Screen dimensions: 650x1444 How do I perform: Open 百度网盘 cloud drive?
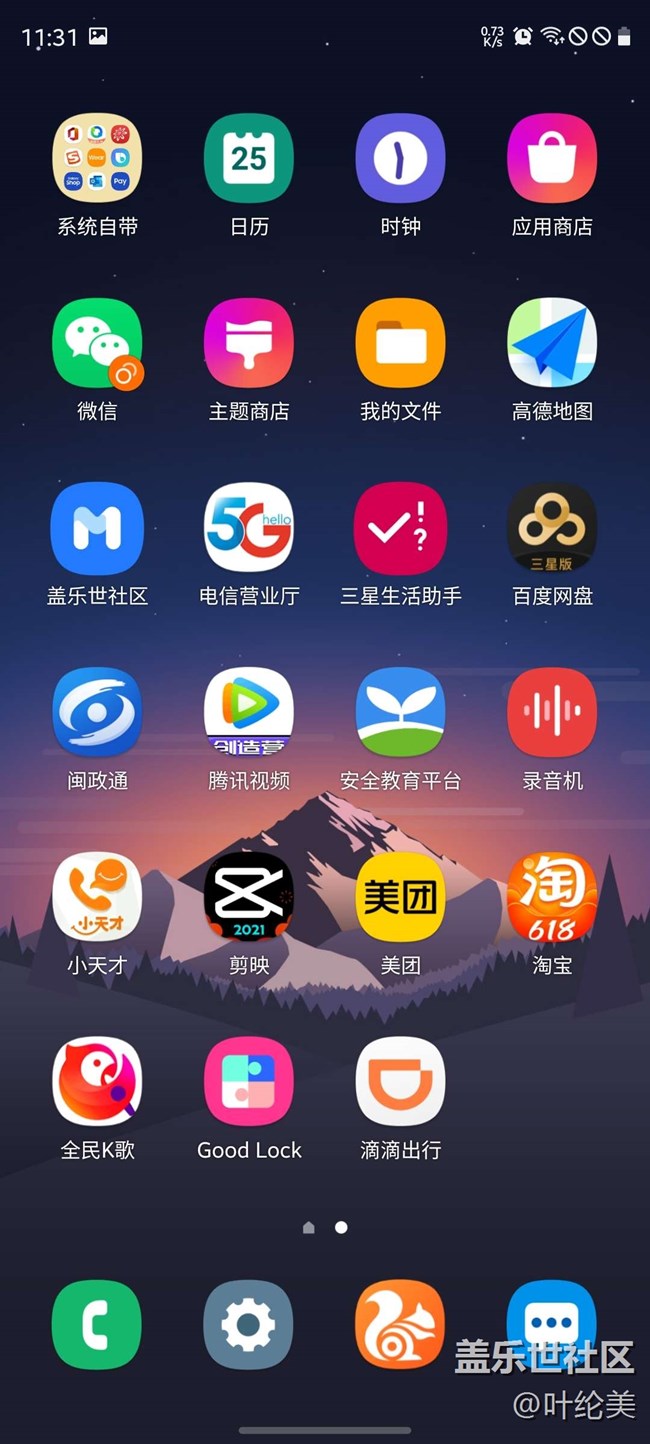[552, 528]
